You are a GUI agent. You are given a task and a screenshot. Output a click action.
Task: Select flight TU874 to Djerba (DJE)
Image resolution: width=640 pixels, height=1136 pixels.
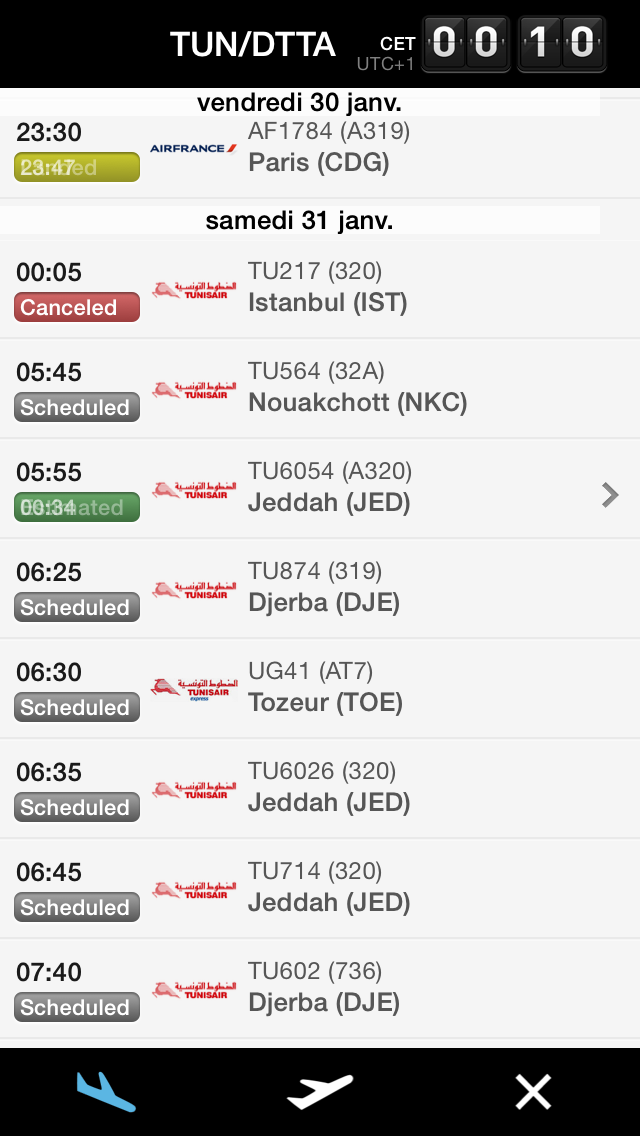coord(320,588)
